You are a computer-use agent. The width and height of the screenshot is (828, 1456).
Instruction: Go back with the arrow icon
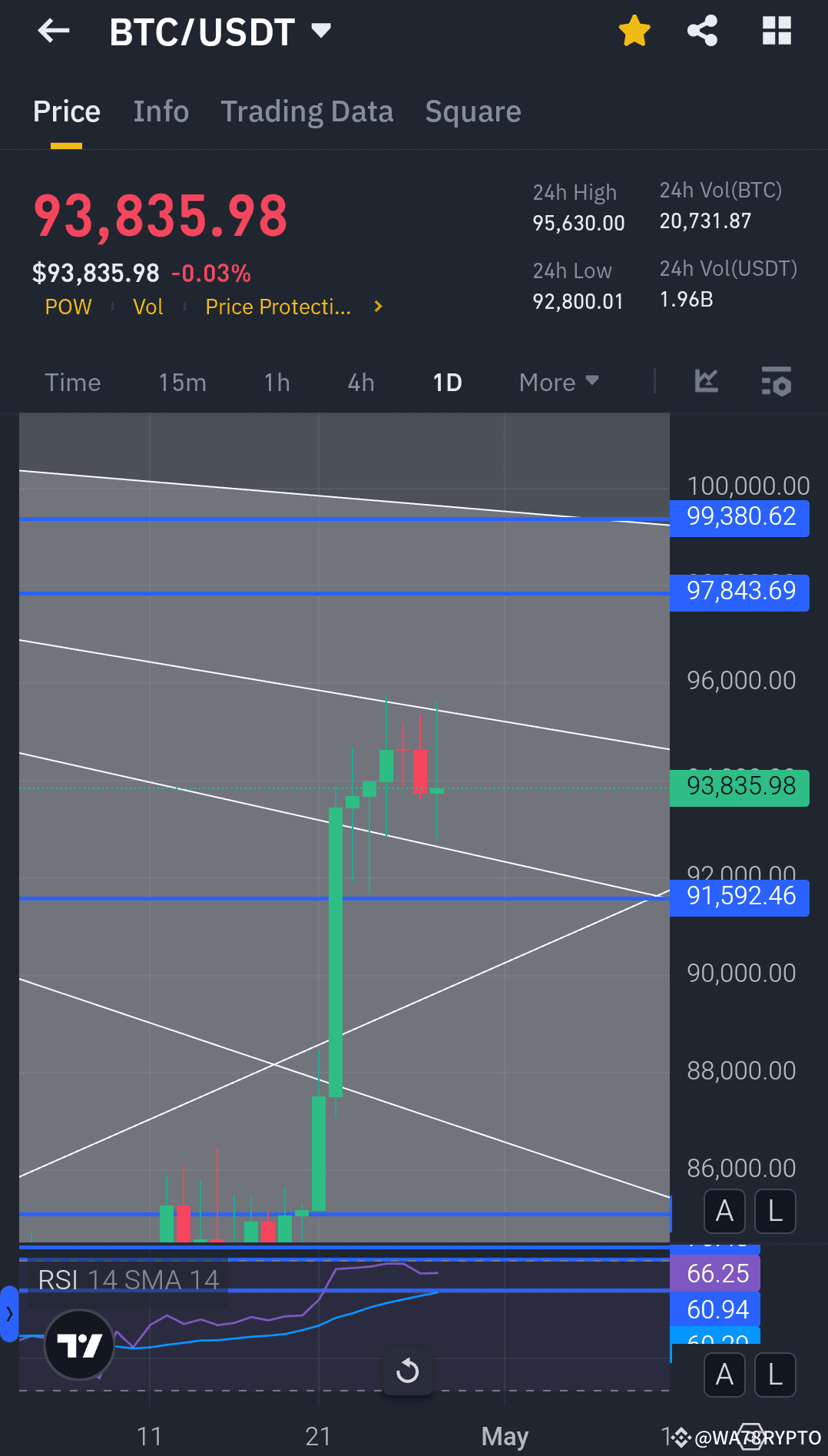53,31
